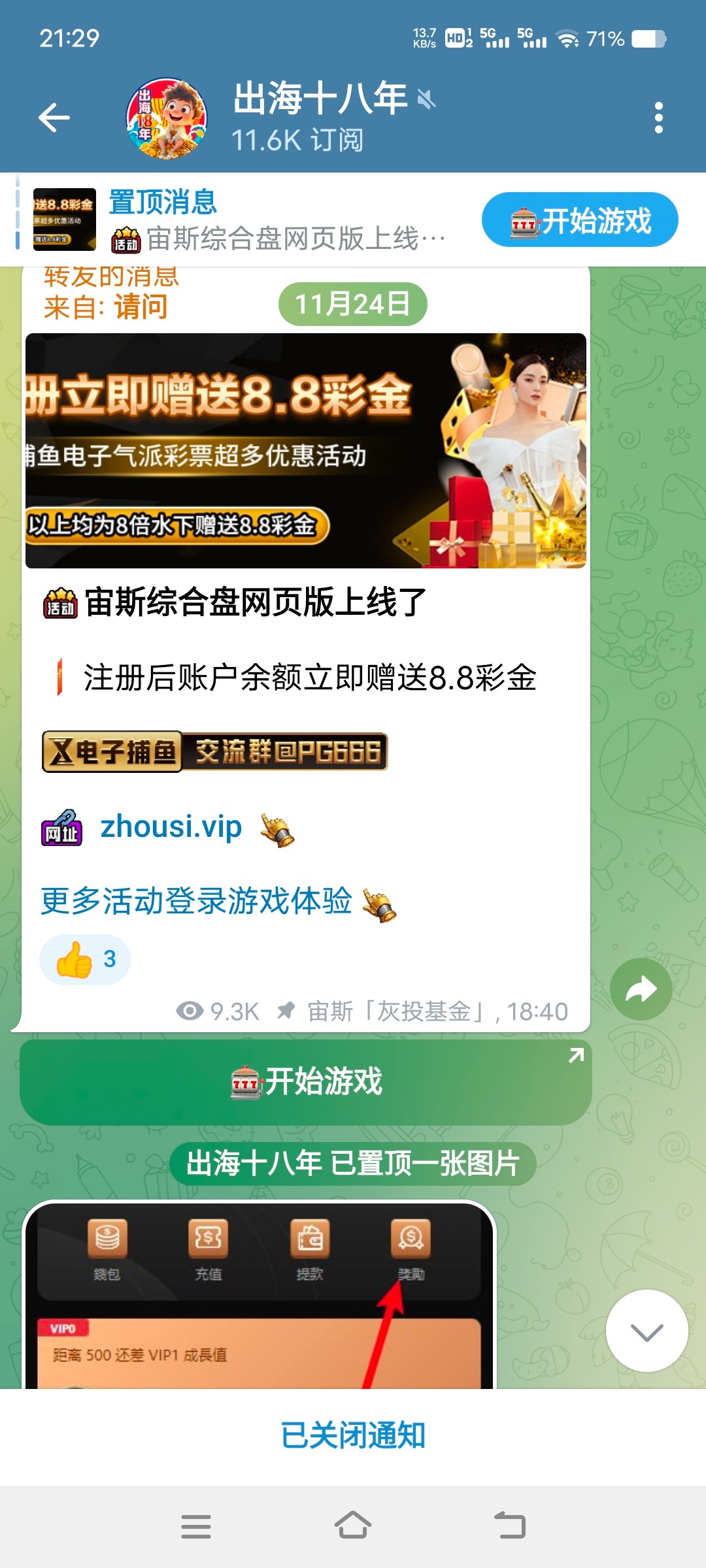Go to the system home screen
706x1568 pixels.
(353, 1526)
